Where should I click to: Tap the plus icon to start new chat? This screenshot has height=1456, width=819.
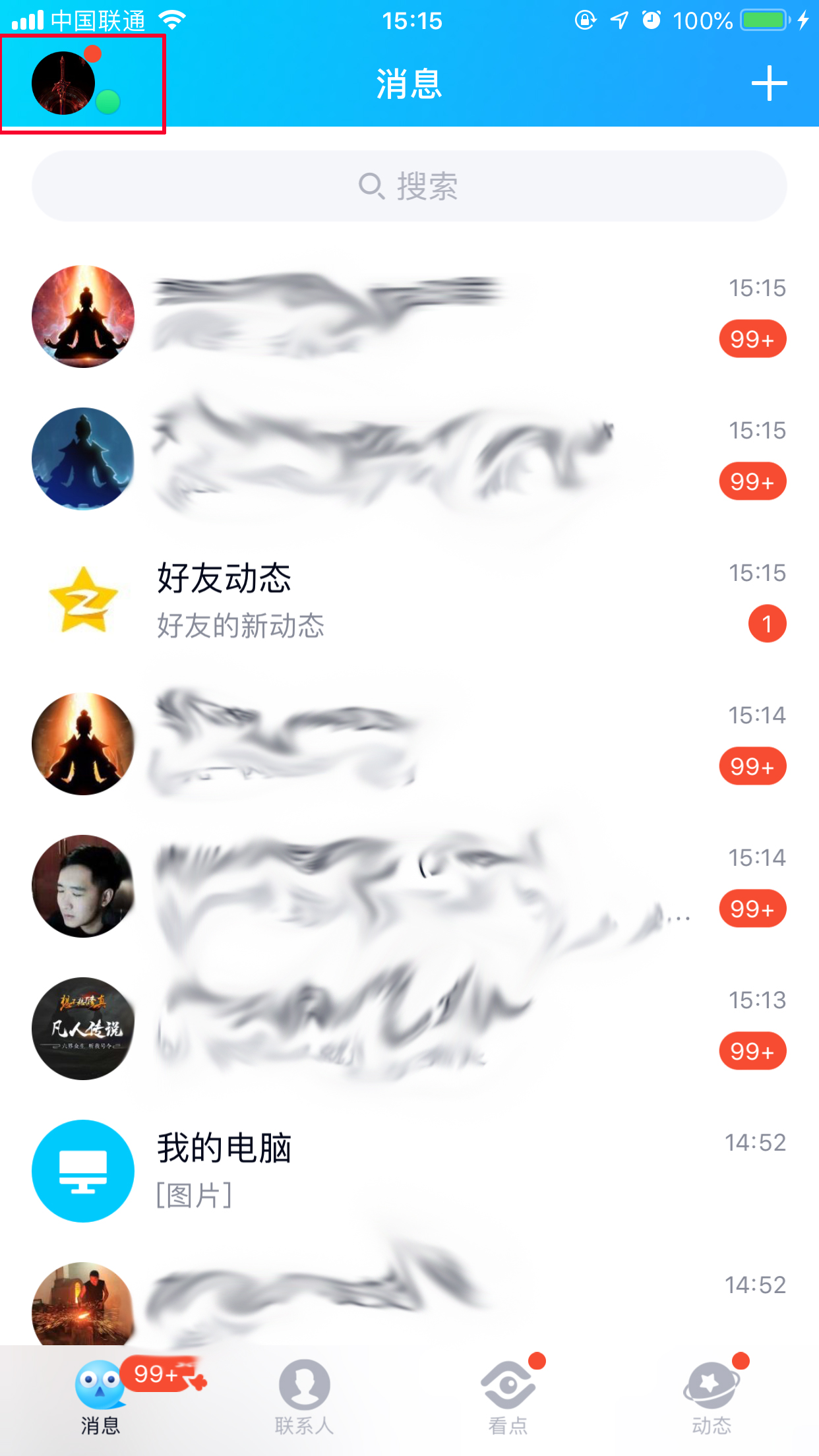click(x=769, y=83)
